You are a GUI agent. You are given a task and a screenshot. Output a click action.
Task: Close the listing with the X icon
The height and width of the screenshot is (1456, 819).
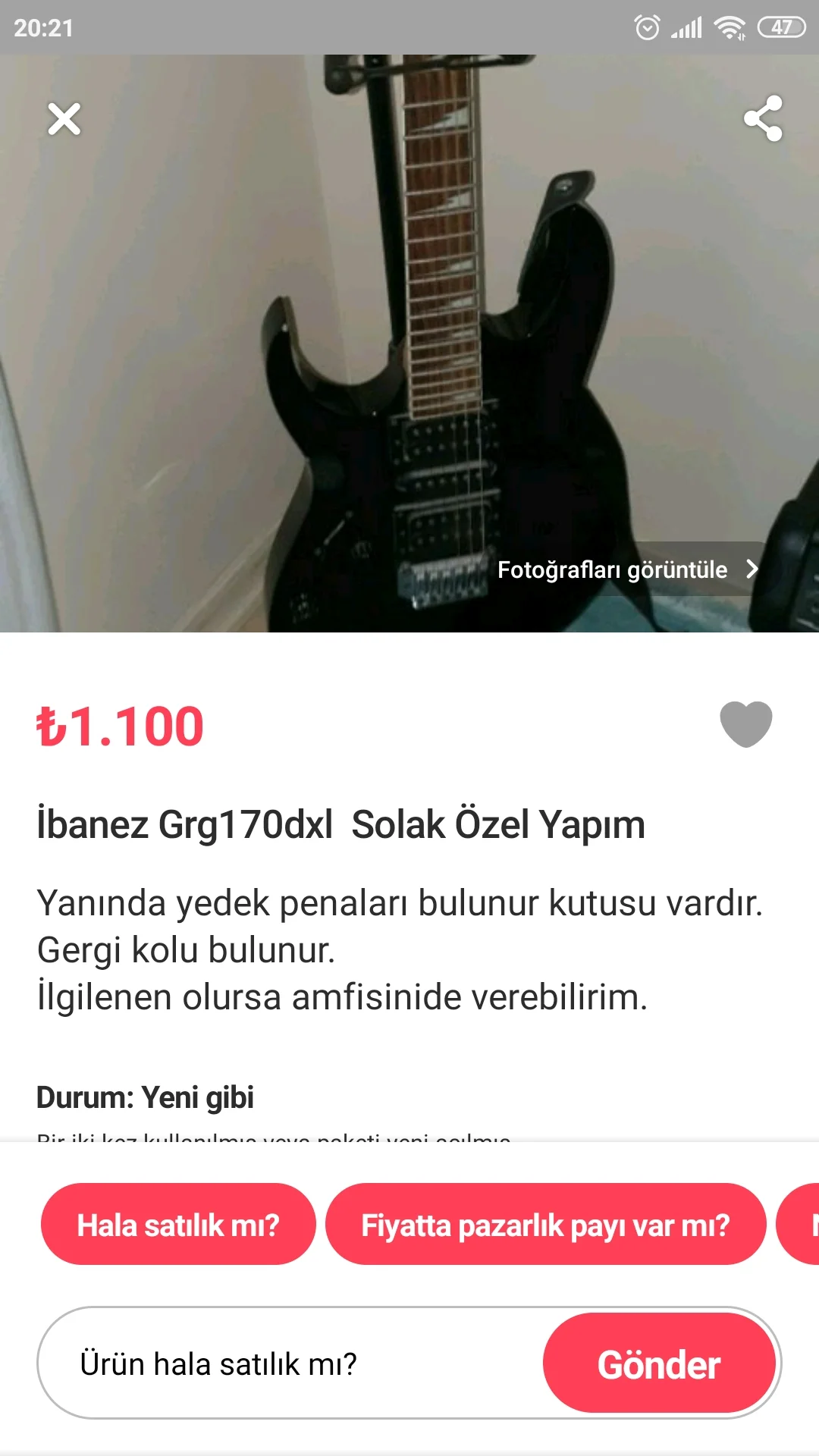[x=64, y=119]
